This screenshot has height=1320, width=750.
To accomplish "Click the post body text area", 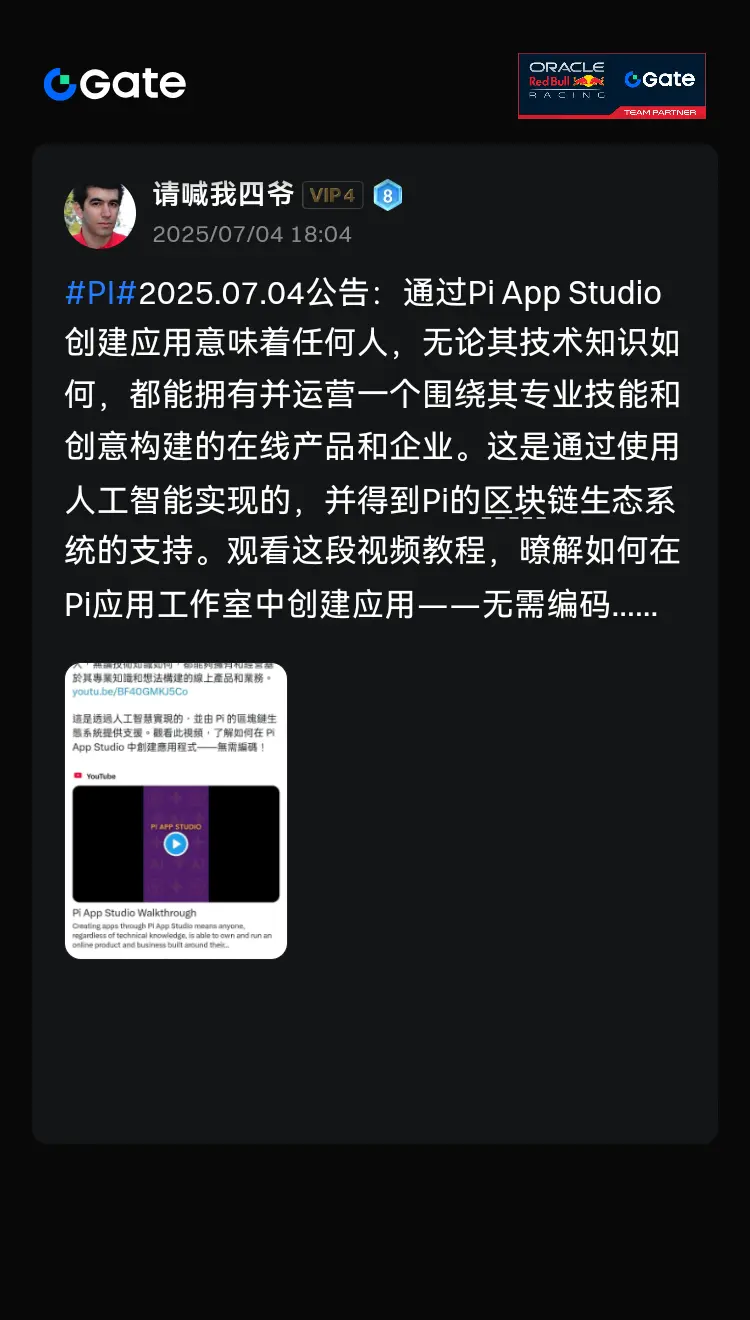I will [375, 450].
